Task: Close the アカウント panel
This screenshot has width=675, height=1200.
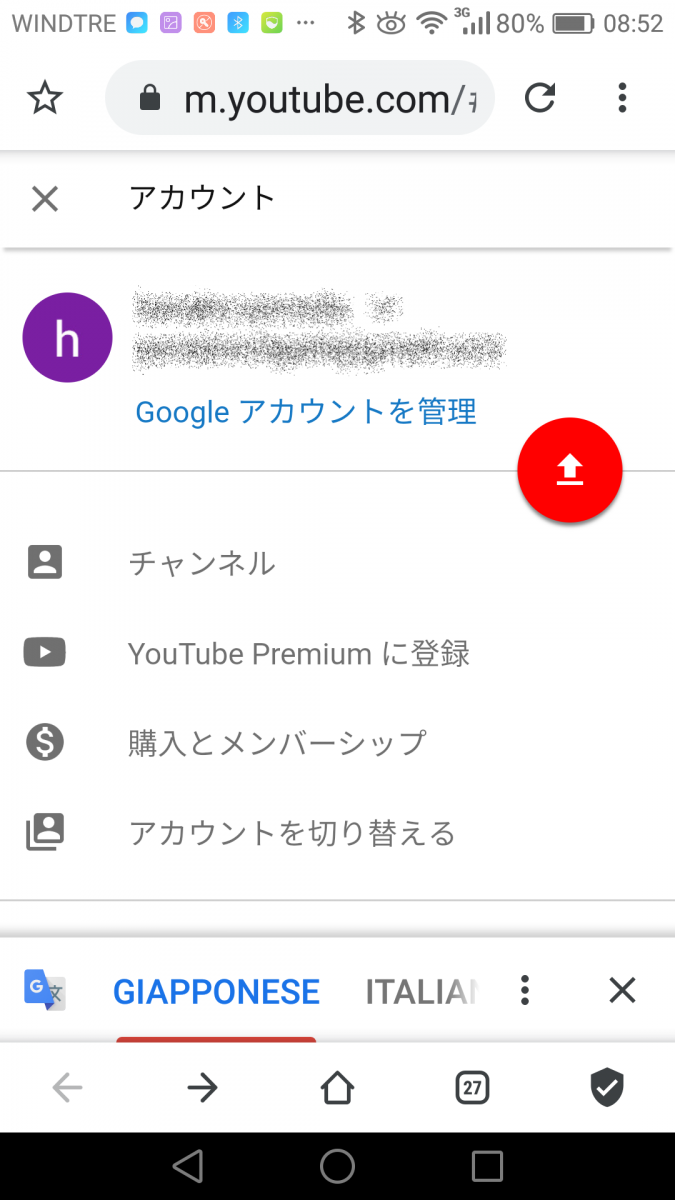Action: (x=45, y=198)
